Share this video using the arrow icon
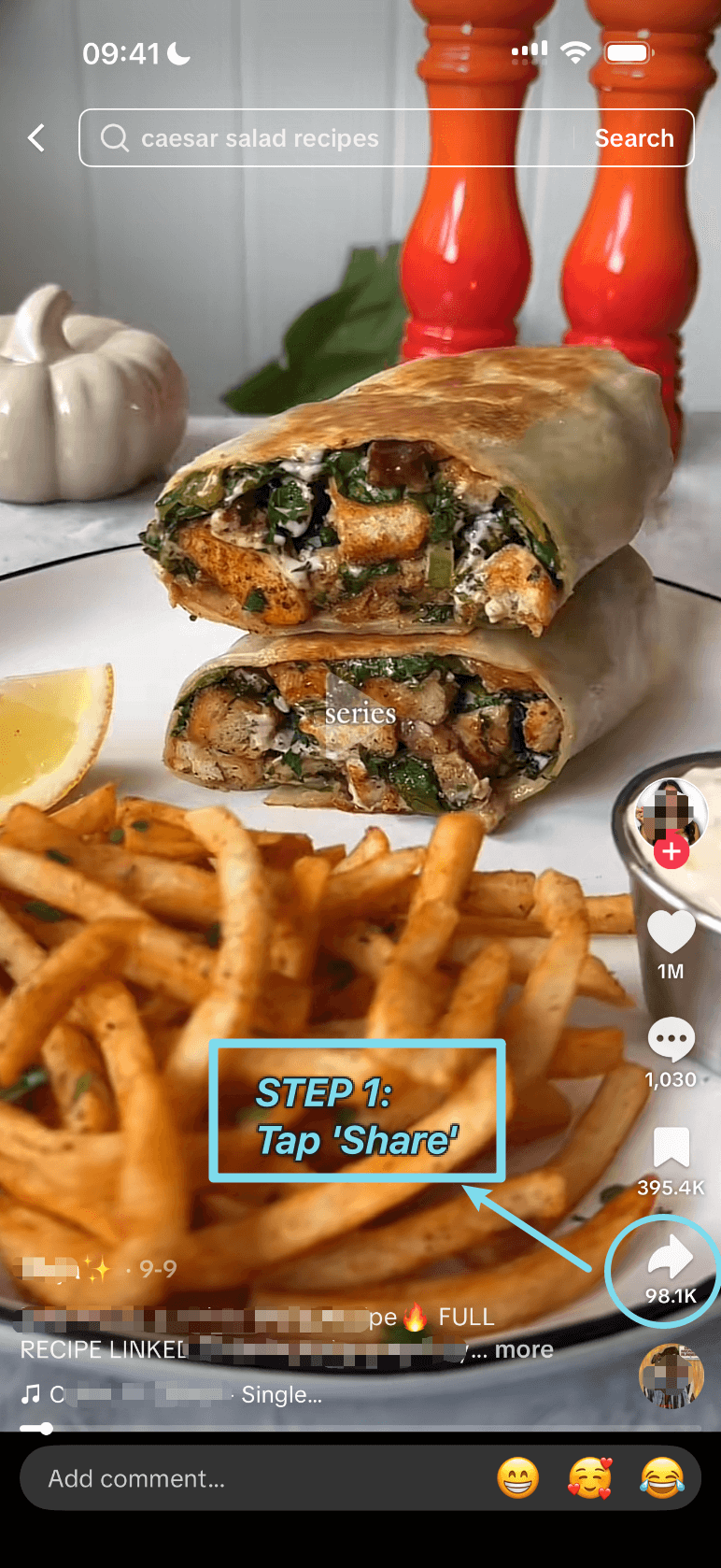The height and width of the screenshot is (1568, 721). 671,1260
